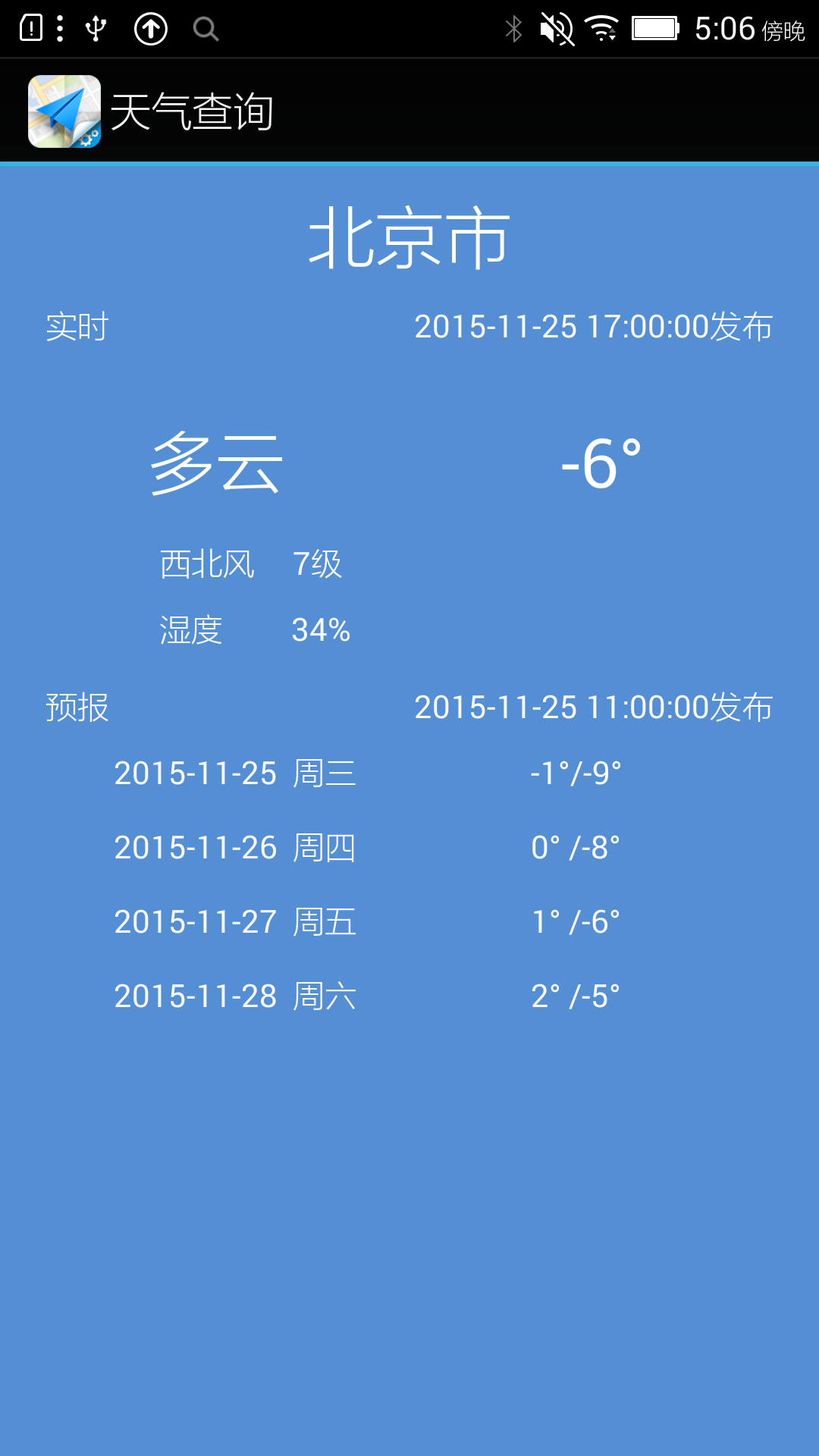Click the Bluetooth icon in status bar
The image size is (819, 1456).
pyautogui.click(x=514, y=29)
